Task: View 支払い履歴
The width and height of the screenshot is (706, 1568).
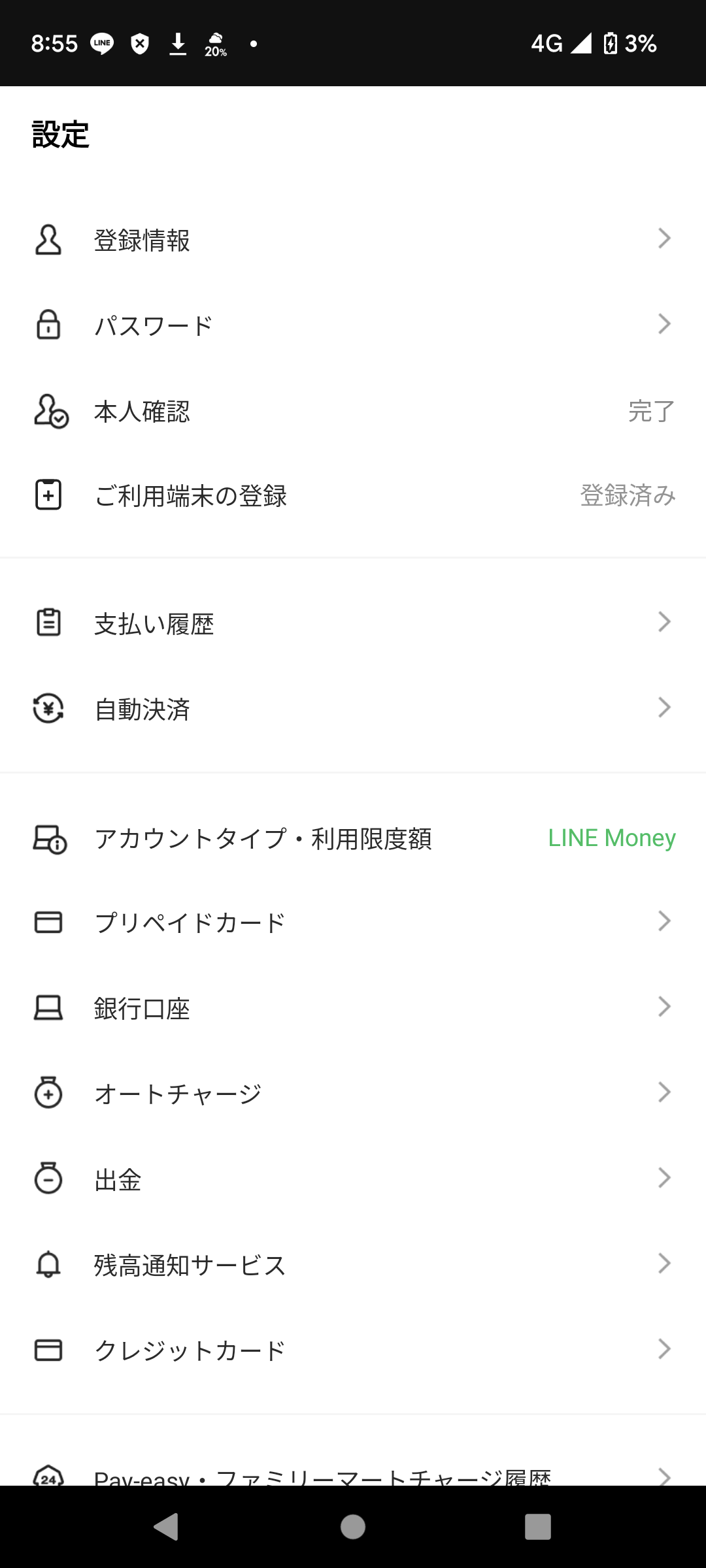Action: (353, 623)
